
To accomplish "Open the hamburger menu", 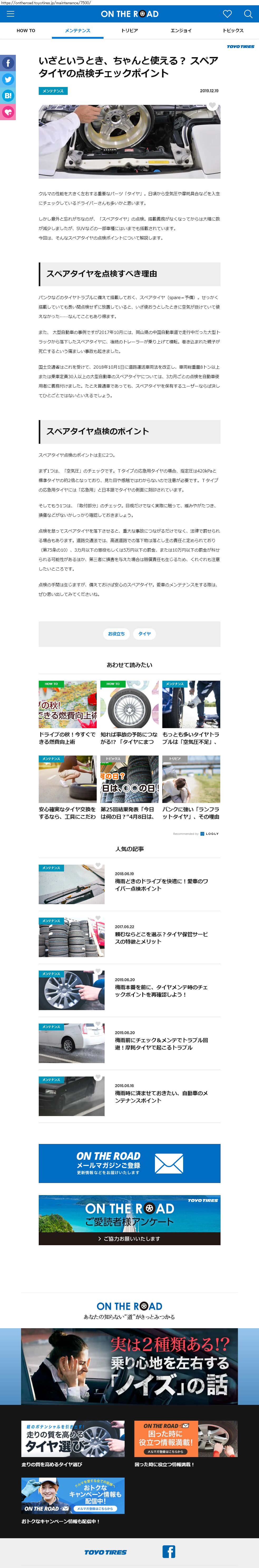I will coord(10,14).
